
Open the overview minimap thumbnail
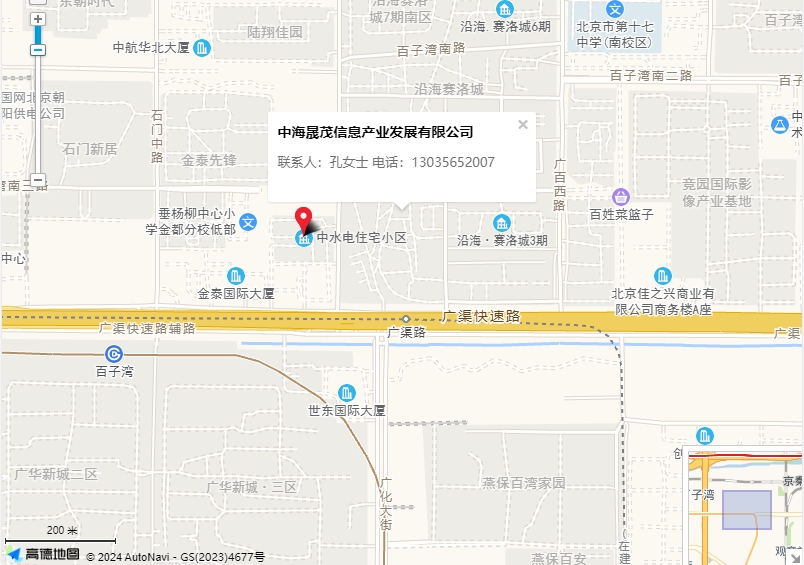[x=746, y=508]
